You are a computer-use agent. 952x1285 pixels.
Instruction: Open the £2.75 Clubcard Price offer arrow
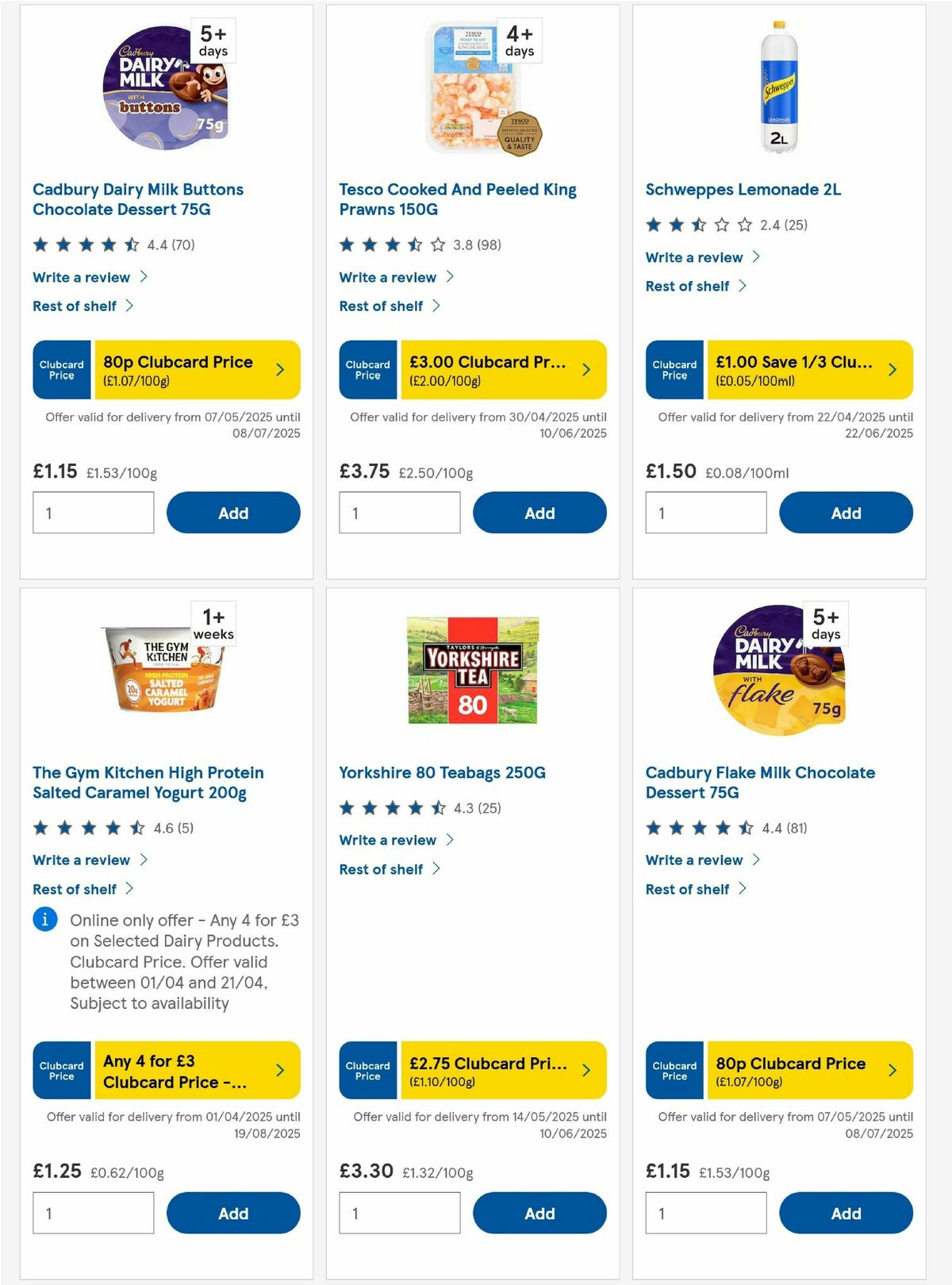coord(585,1070)
